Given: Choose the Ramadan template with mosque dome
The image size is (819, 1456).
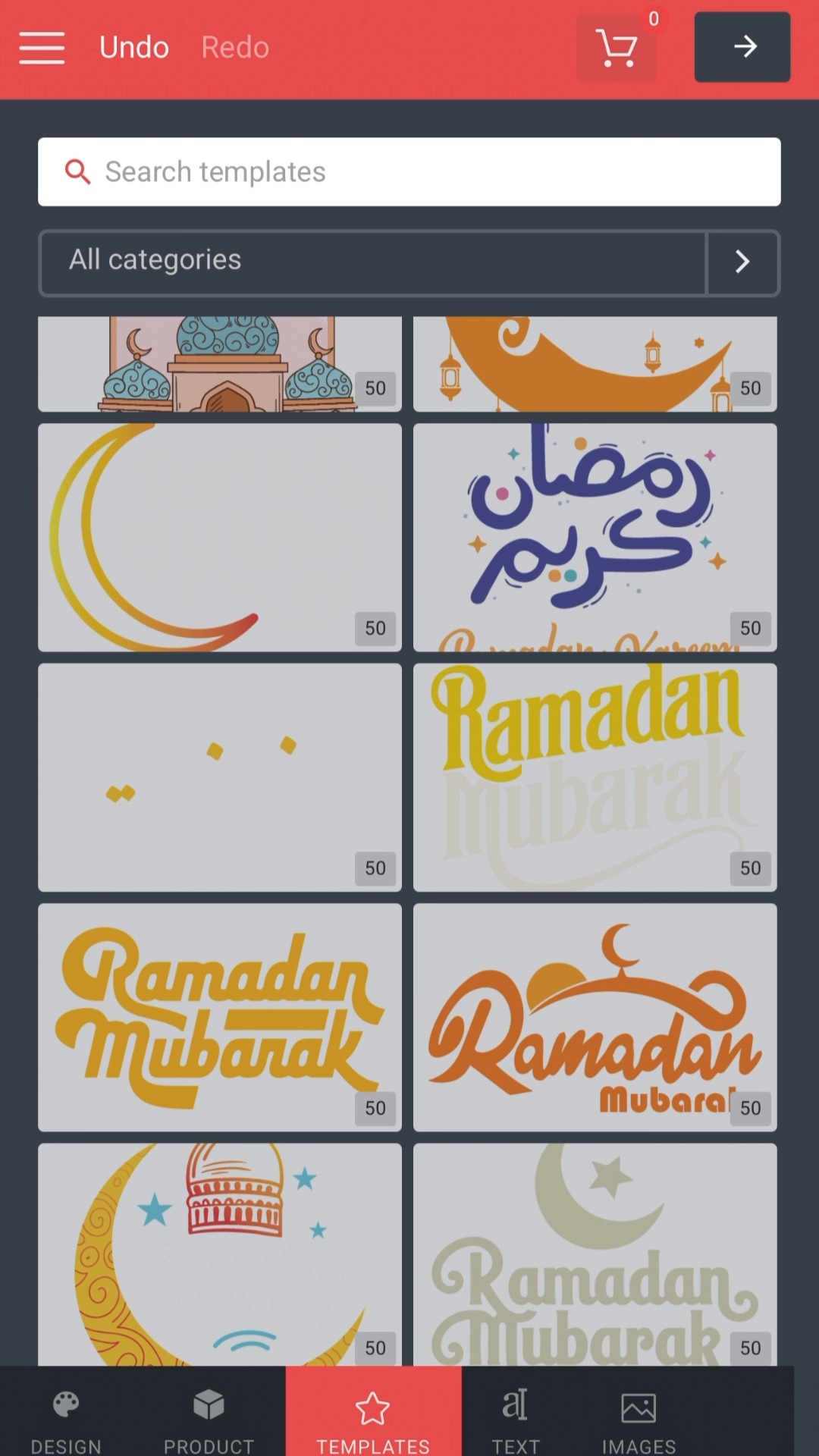Looking at the screenshot, I should (x=595, y=1017).
